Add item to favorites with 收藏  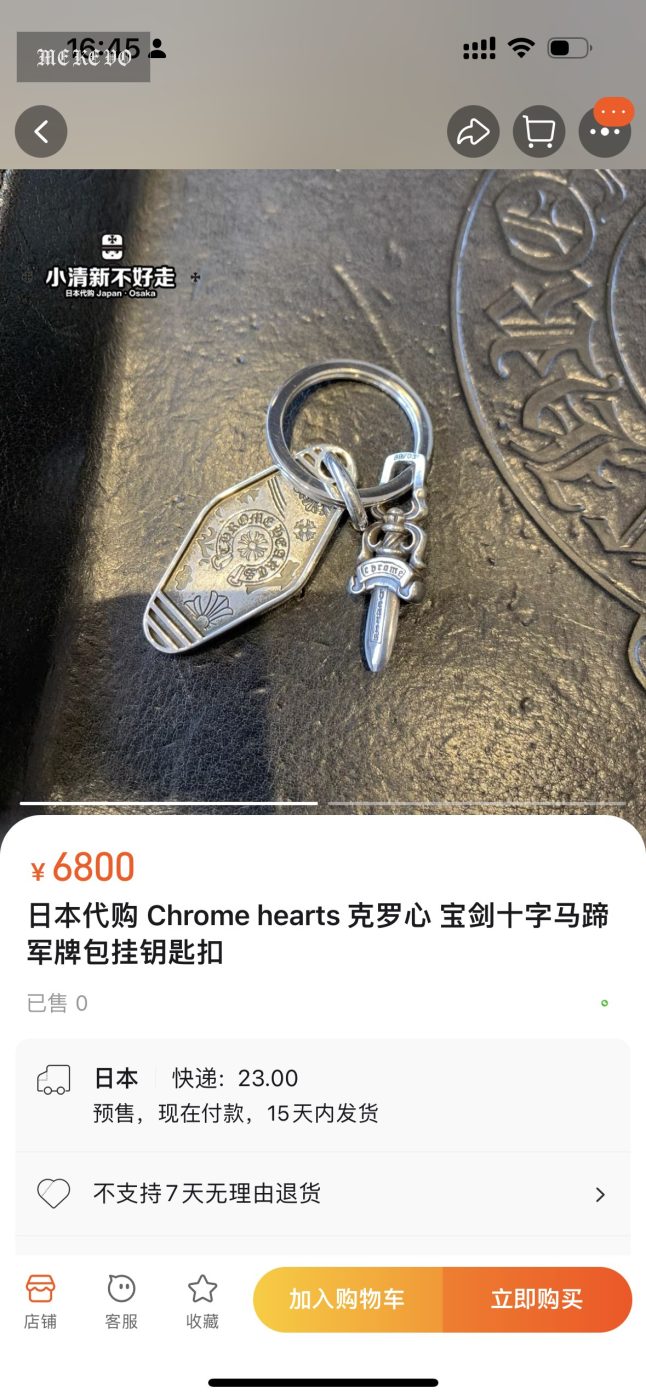(x=202, y=1301)
